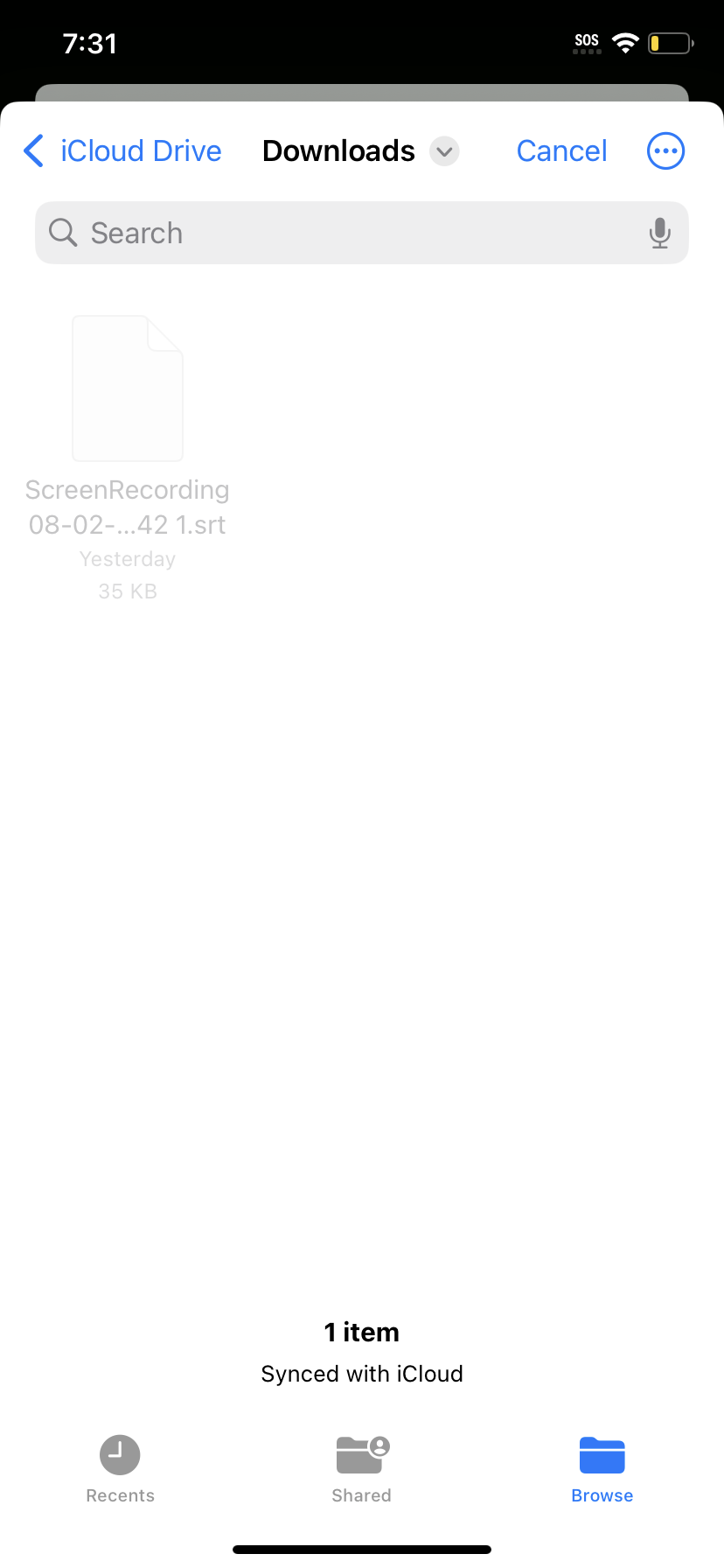Viewport: 724px width, 1568px height.
Task: Open the more options menu
Action: (x=665, y=150)
